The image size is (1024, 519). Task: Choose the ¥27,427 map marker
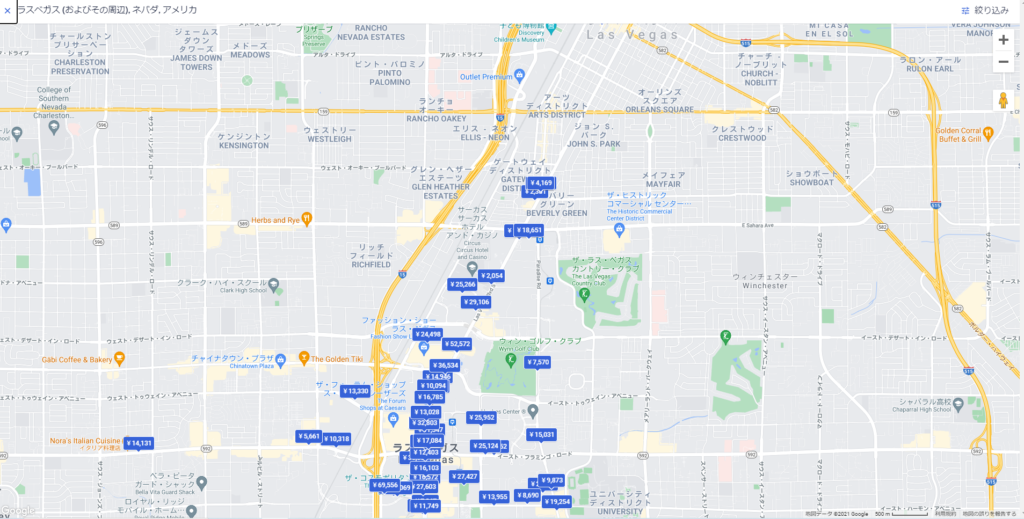(464, 477)
